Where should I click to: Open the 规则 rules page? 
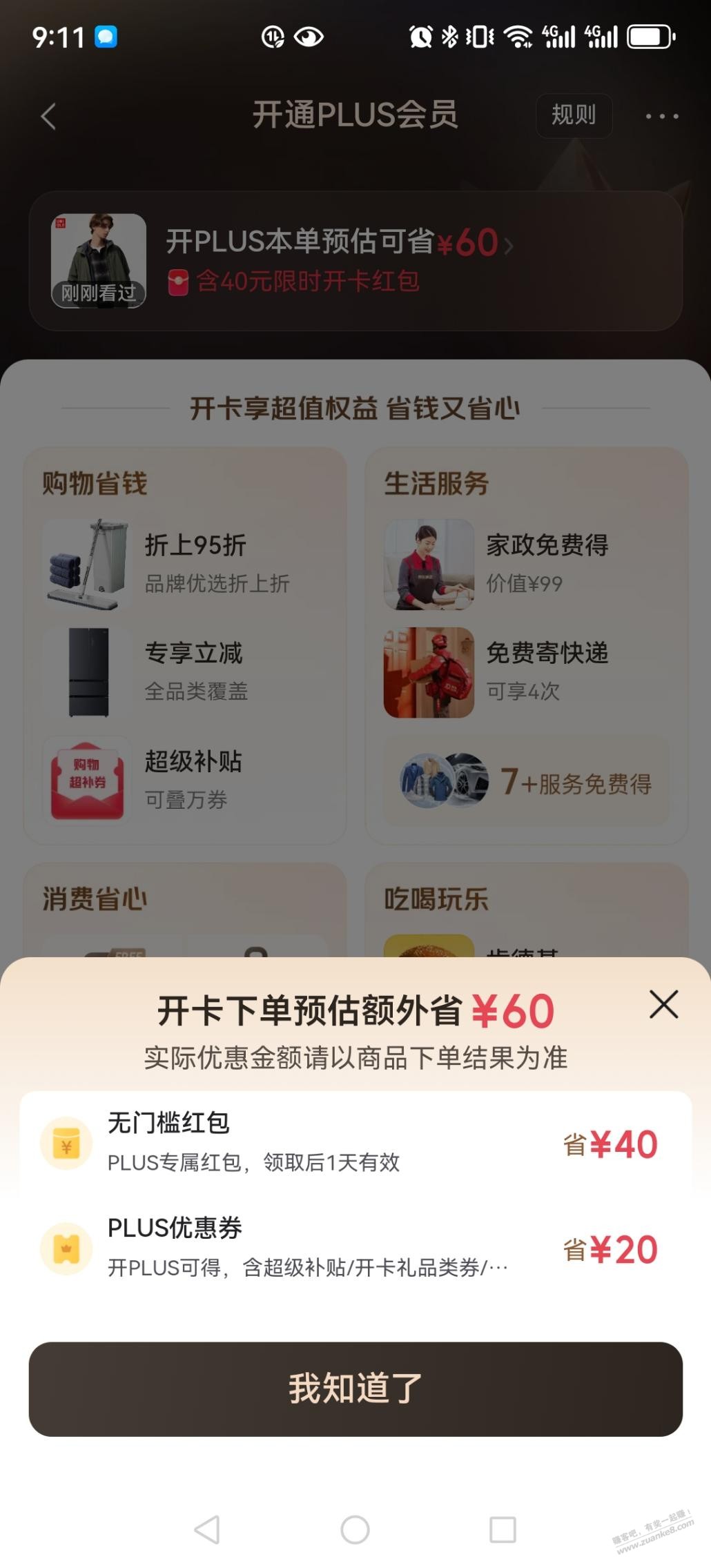[574, 115]
